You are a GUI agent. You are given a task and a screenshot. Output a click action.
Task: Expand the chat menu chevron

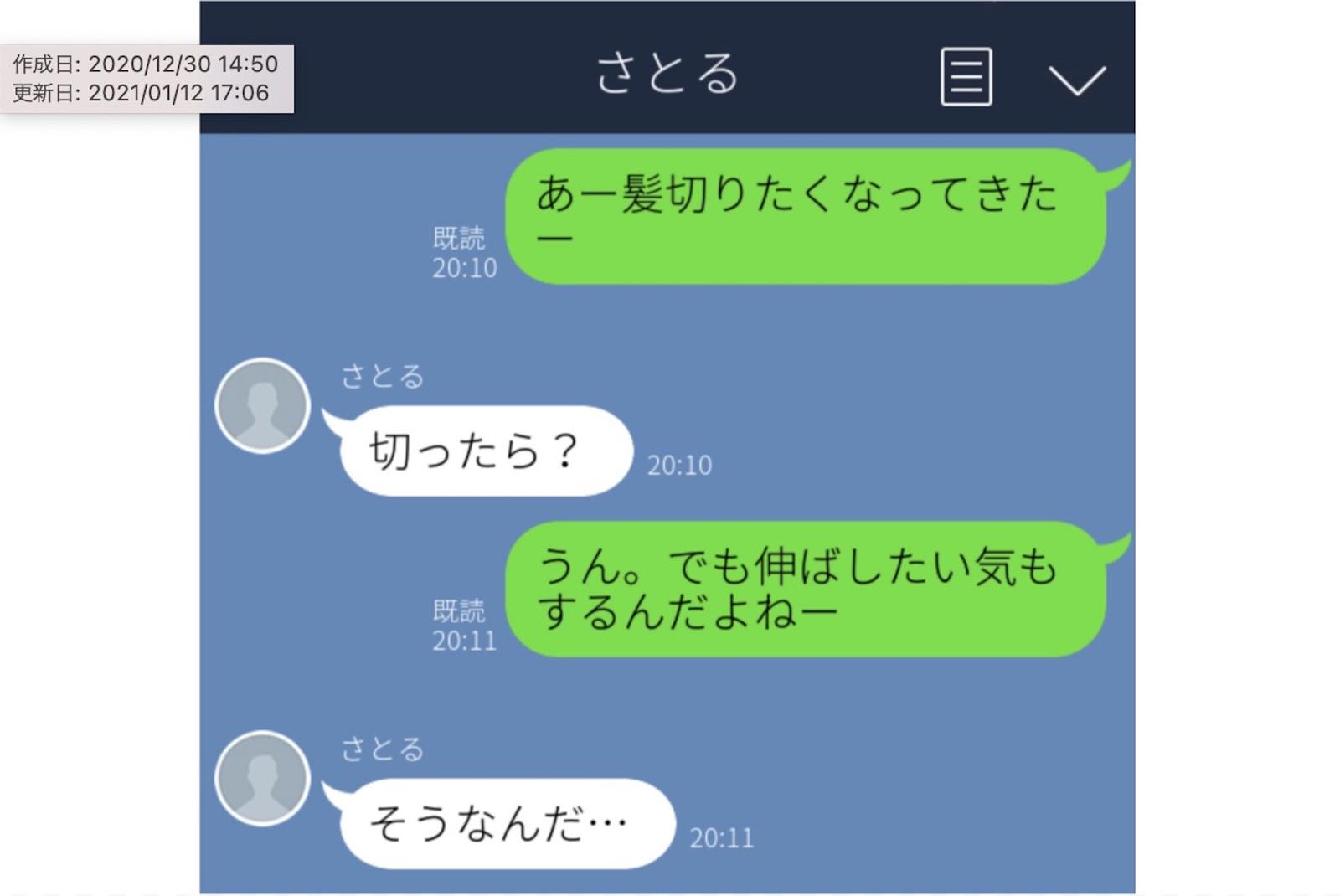click(x=1077, y=80)
